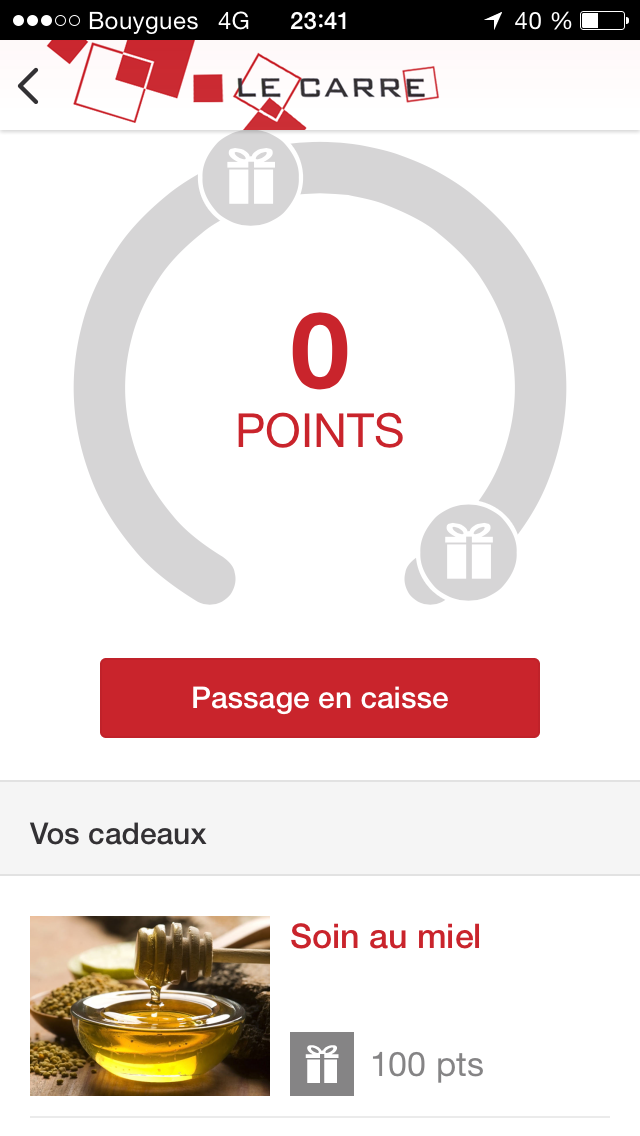Tap the Passage en caisse button
The height and width of the screenshot is (1136, 640).
pyautogui.click(x=320, y=698)
